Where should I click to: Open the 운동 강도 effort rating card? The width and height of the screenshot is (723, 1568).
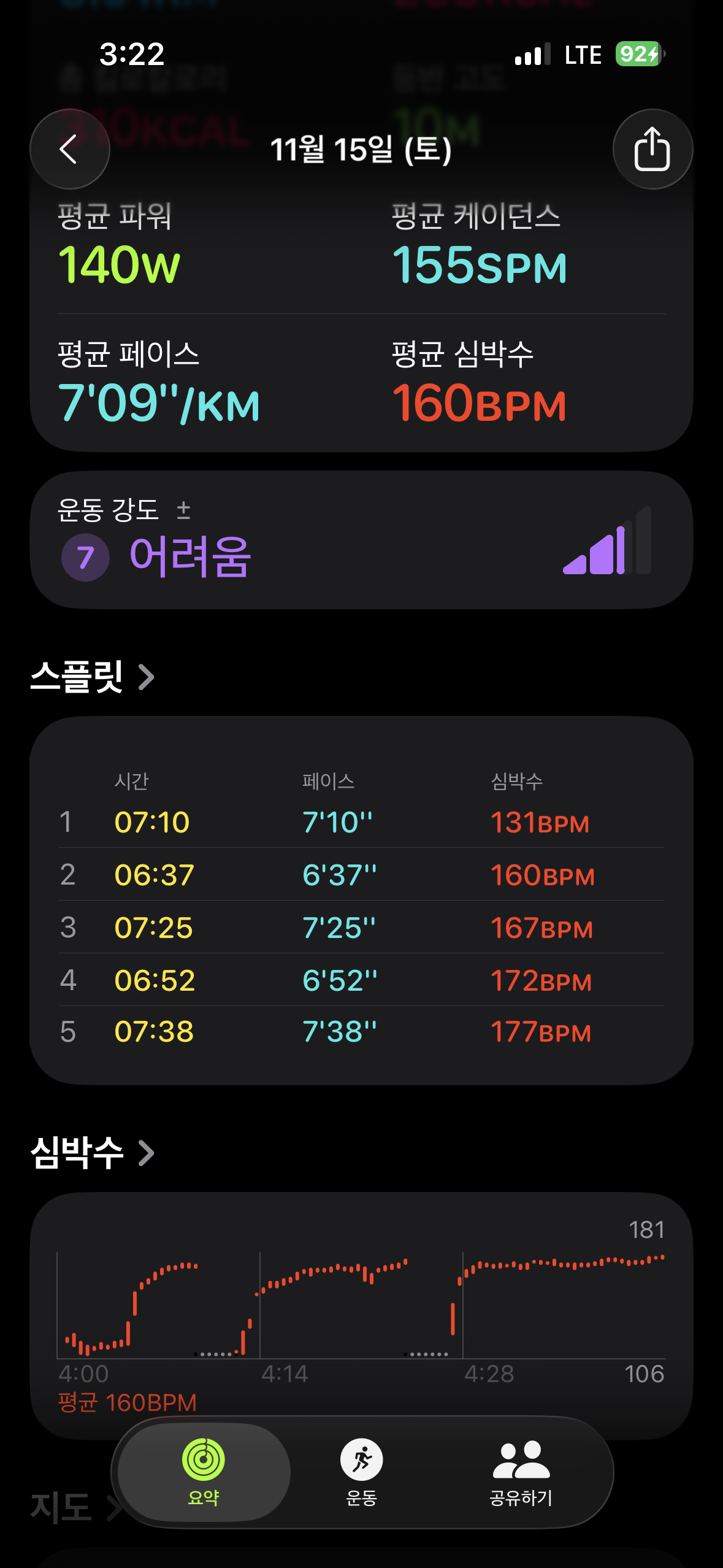click(361, 540)
